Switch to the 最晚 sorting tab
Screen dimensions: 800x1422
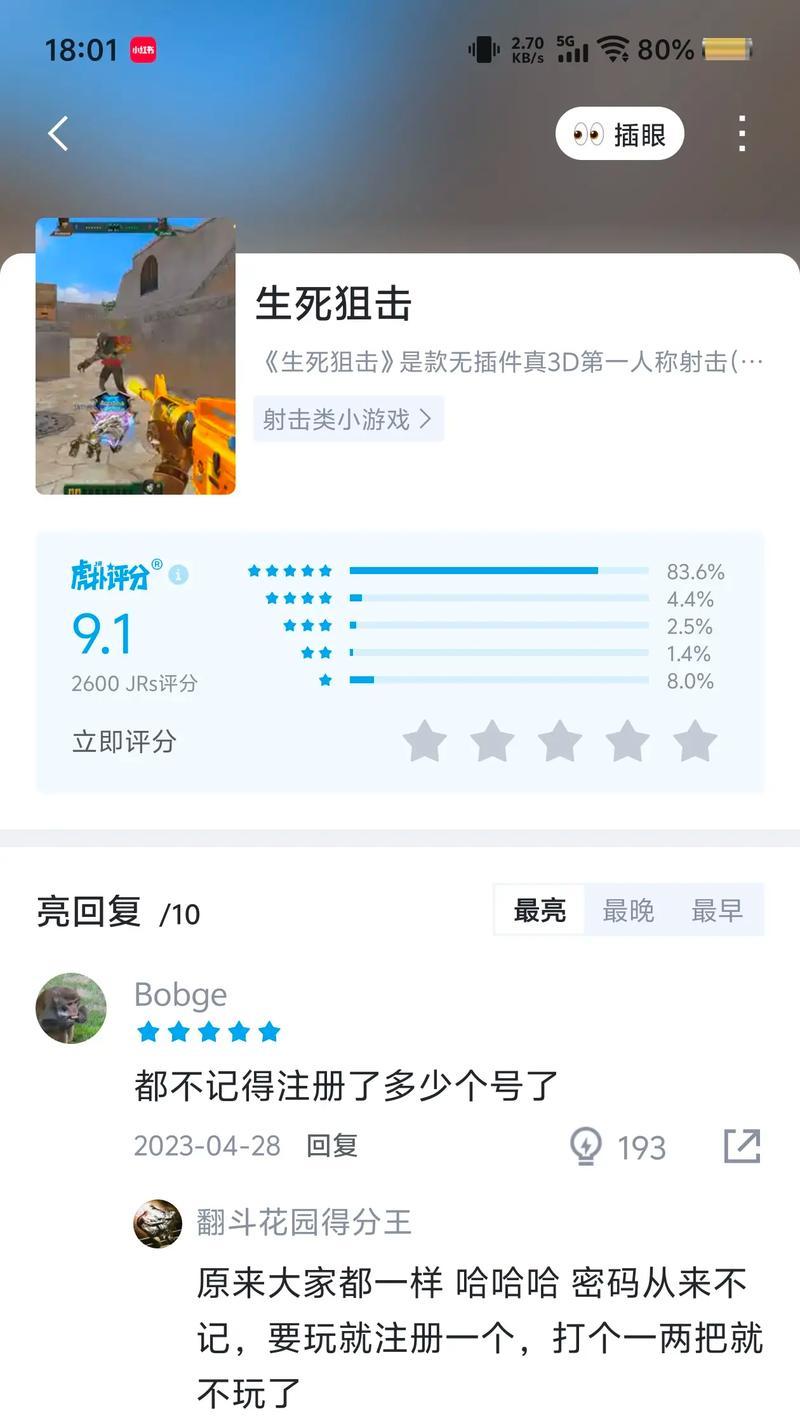tap(628, 910)
